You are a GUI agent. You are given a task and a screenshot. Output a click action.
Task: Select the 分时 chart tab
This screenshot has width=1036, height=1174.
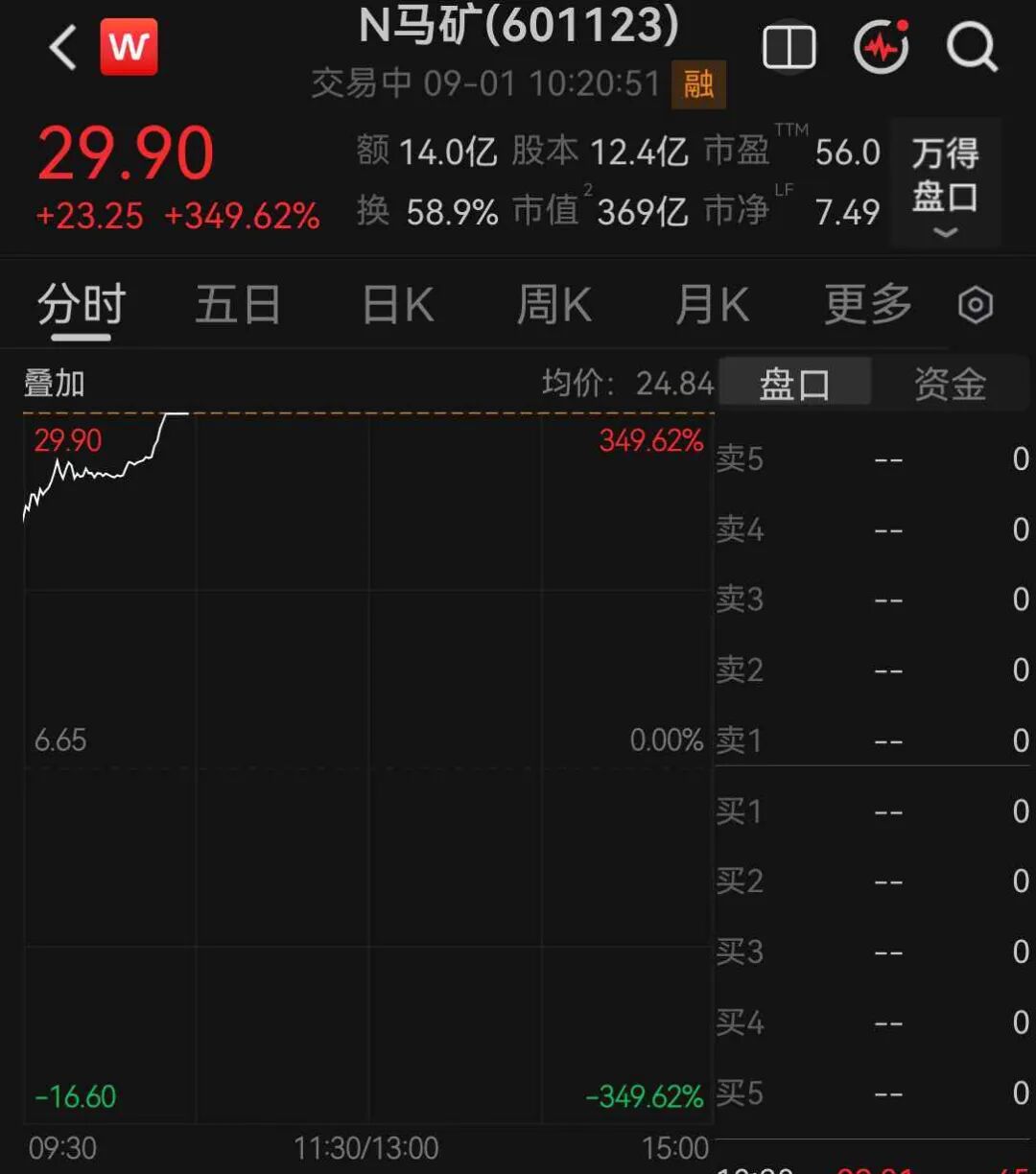[x=82, y=307]
